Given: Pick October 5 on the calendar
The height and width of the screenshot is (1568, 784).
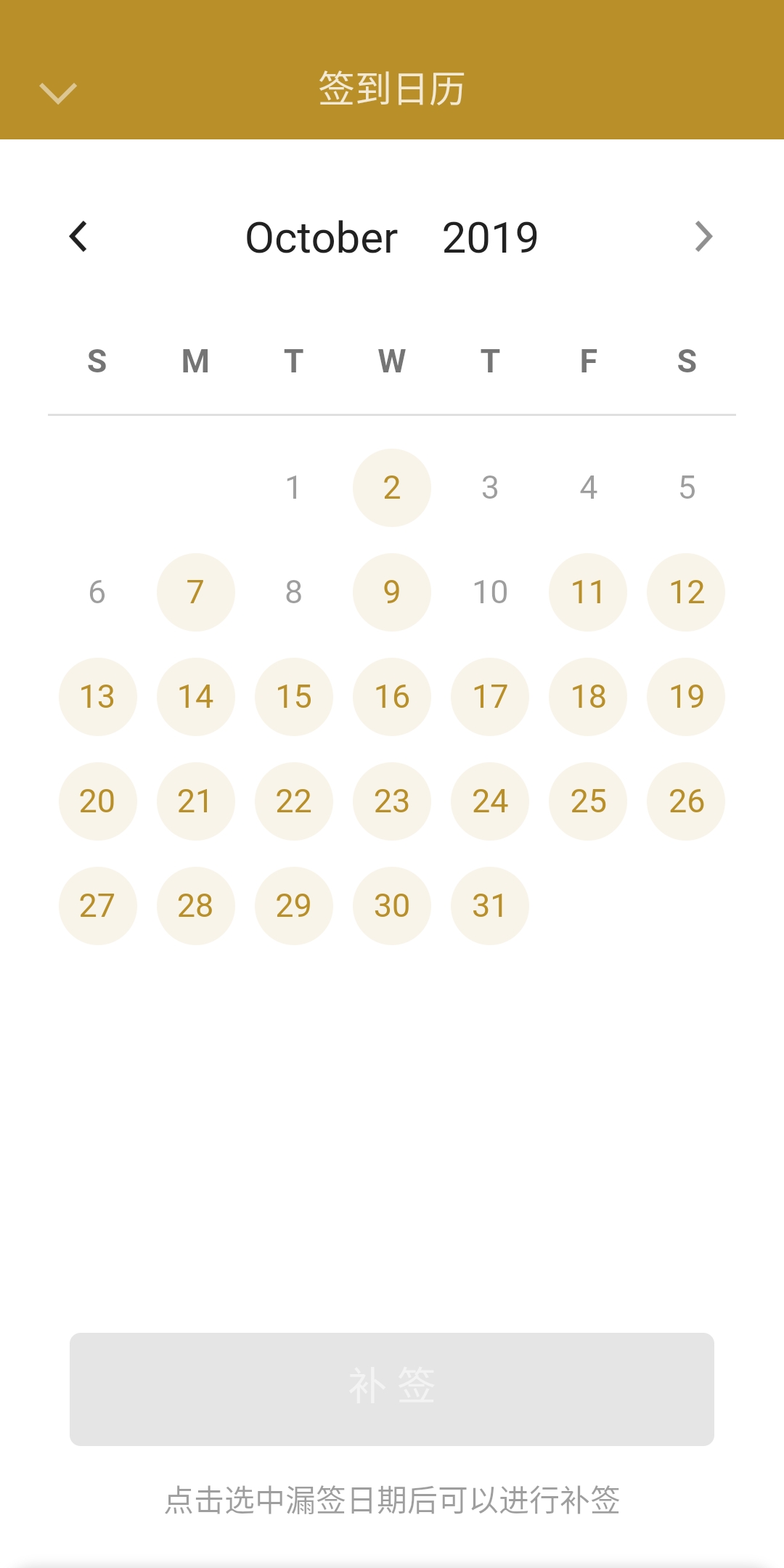Looking at the screenshot, I should 687,488.
